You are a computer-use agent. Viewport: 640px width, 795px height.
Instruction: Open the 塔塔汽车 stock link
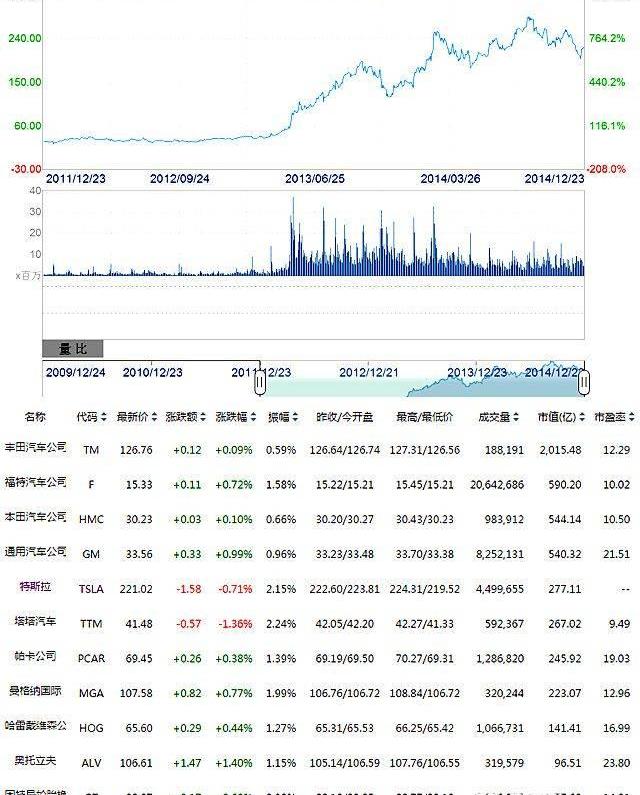pos(35,622)
